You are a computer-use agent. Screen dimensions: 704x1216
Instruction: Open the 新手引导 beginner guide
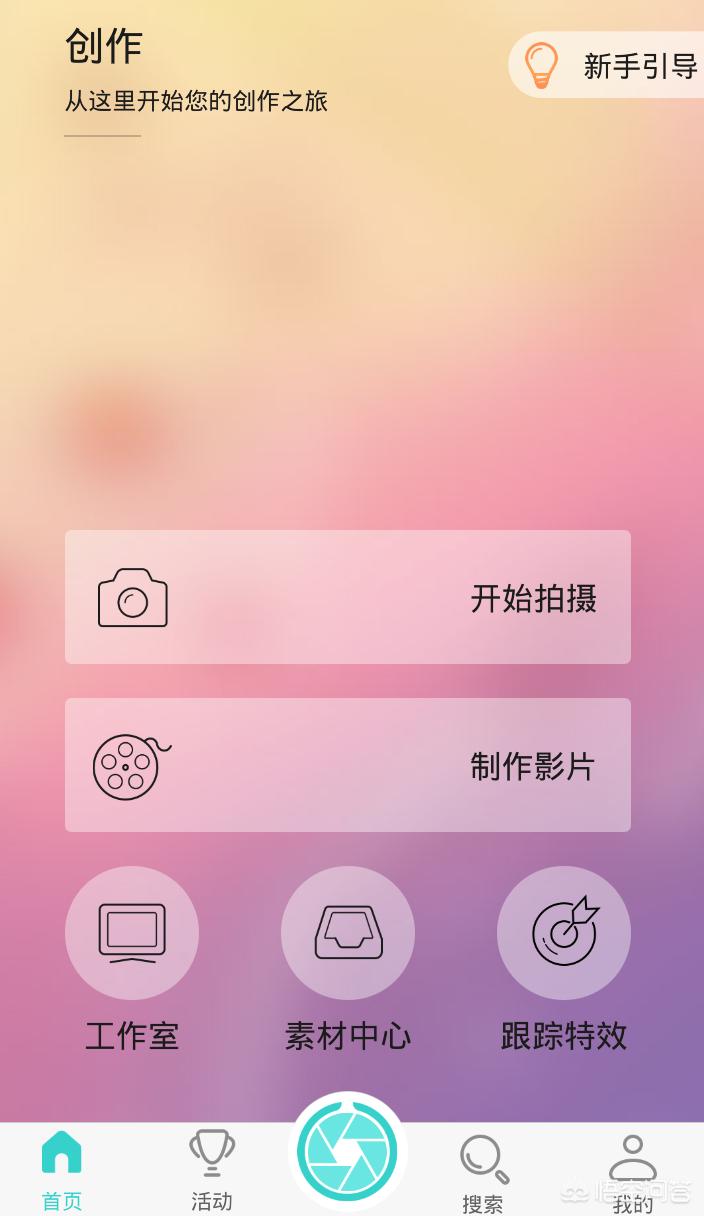(608, 65)
